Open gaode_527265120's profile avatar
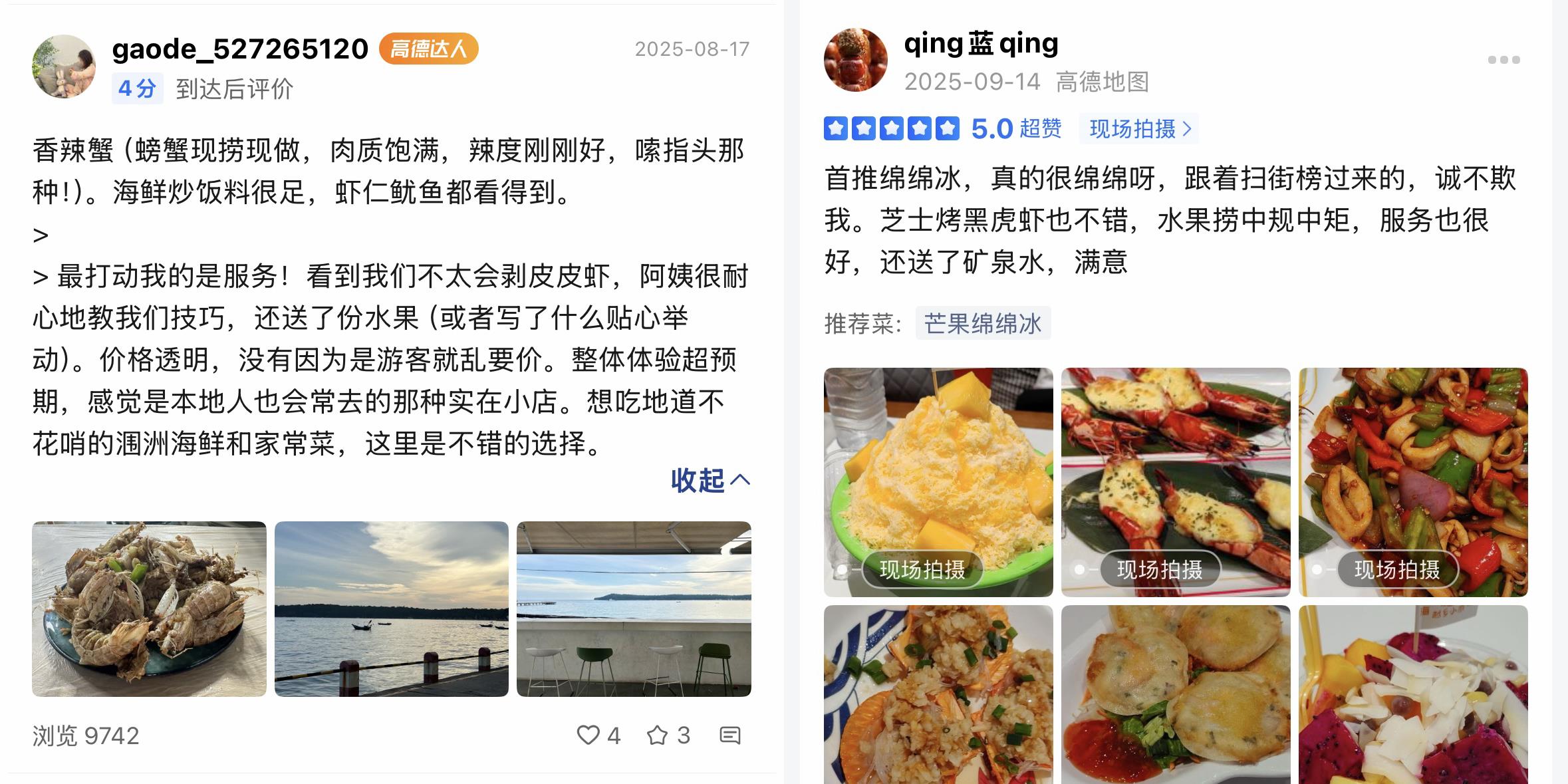The height and width of the screenshot is (784, 1568). 64,66
